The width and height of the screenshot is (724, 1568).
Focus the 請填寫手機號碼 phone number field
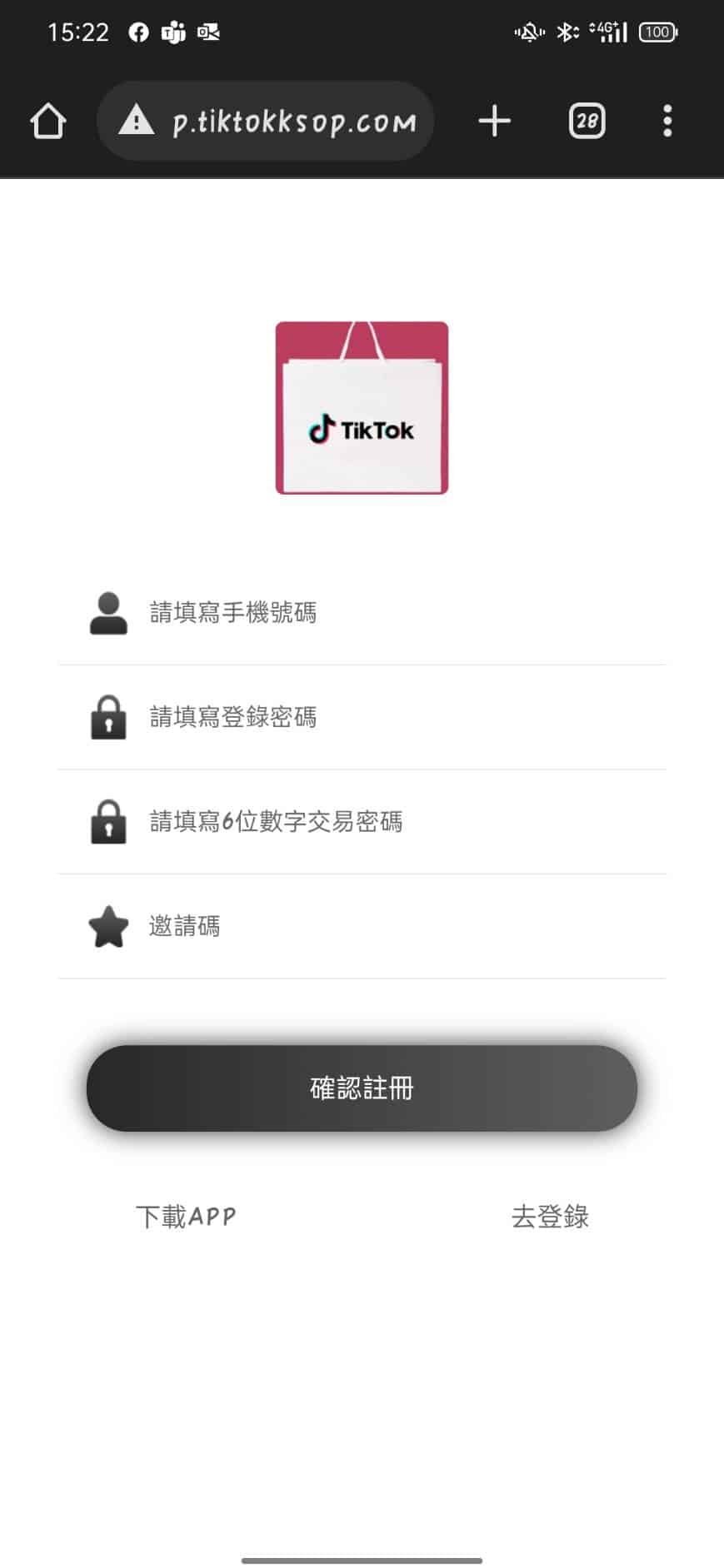(362, 613)
